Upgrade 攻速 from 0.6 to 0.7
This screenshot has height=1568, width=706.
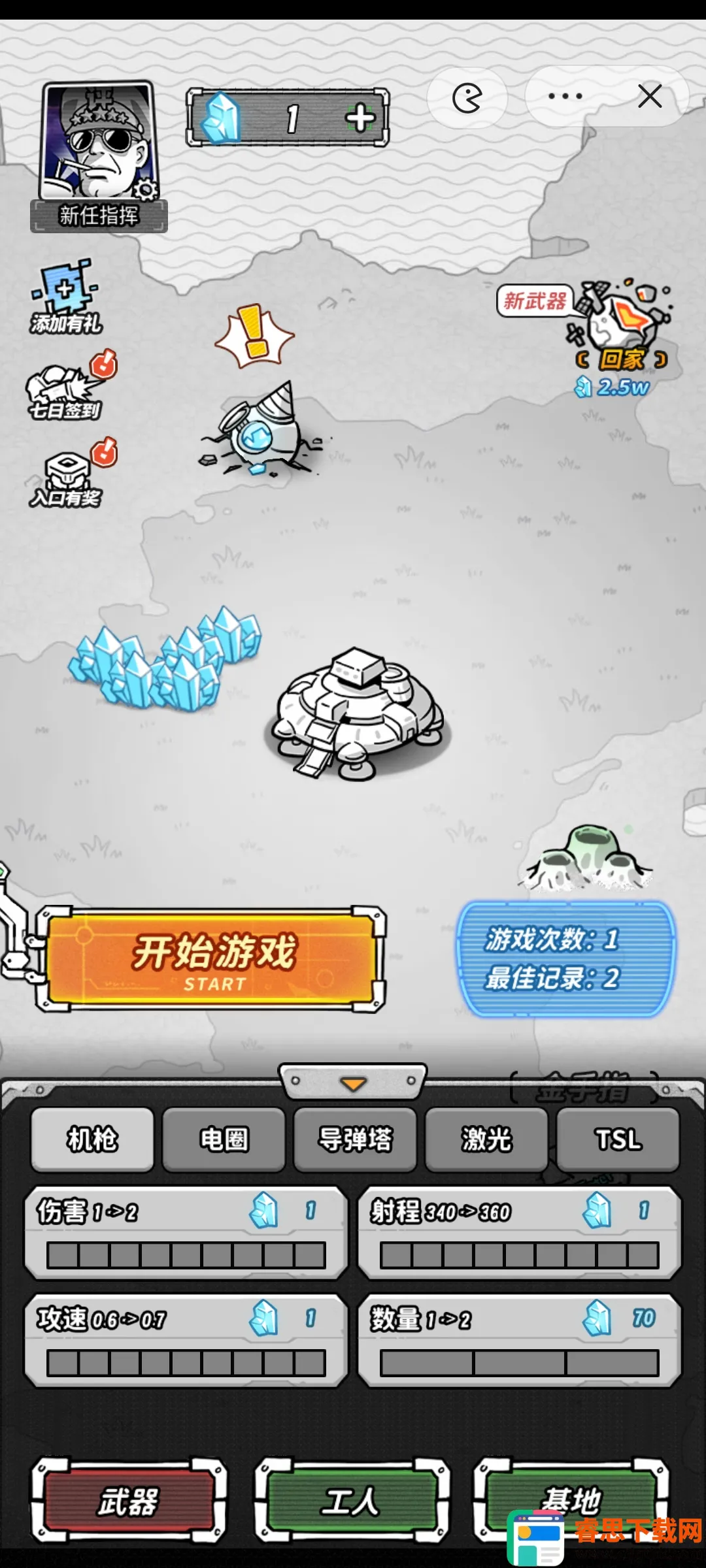pyautogui.click(x=186, y=1340)
